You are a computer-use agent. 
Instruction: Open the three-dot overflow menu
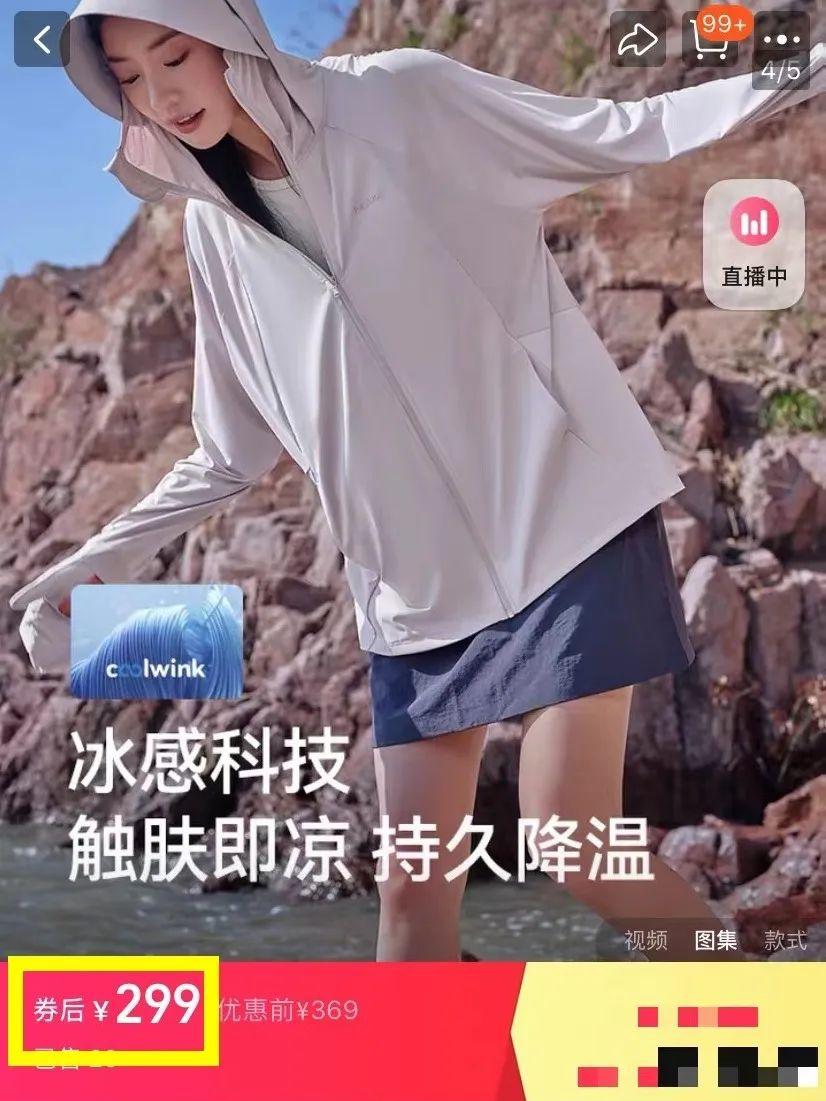click(781, 39)
